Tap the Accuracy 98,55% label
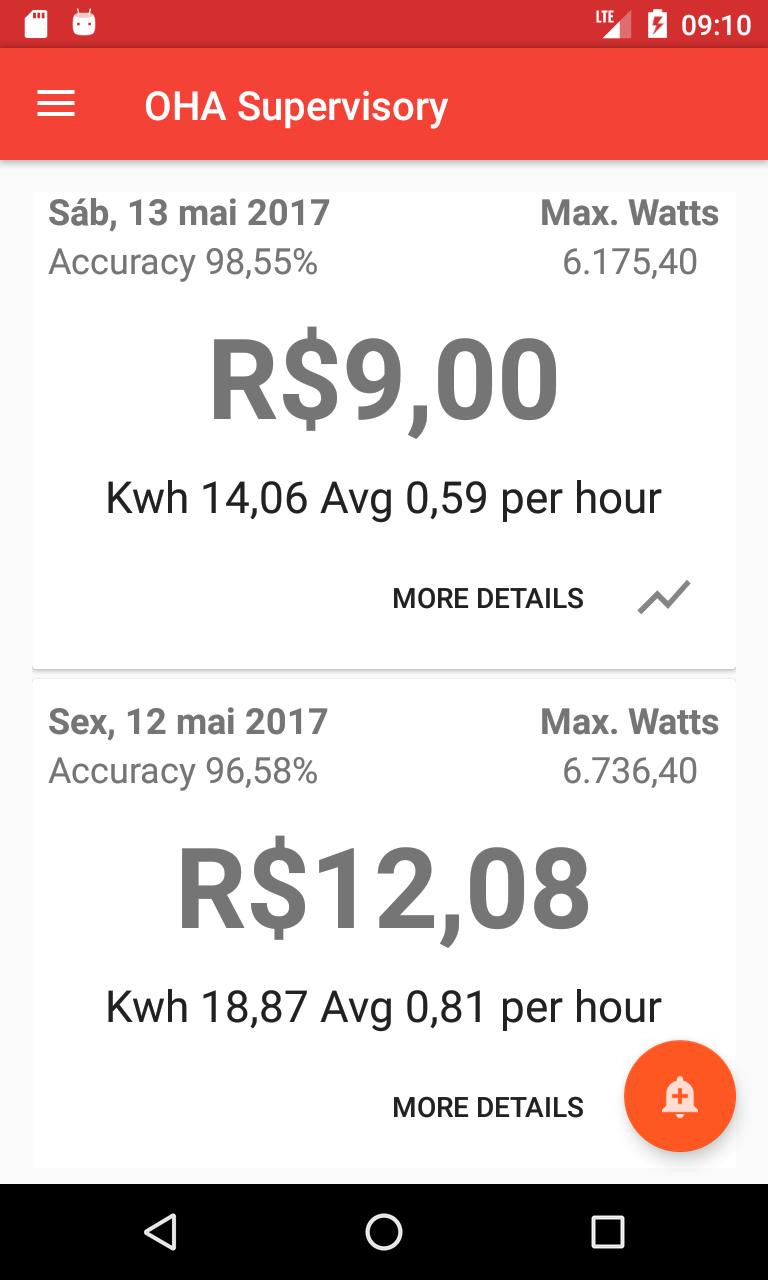 coord(183,261)
